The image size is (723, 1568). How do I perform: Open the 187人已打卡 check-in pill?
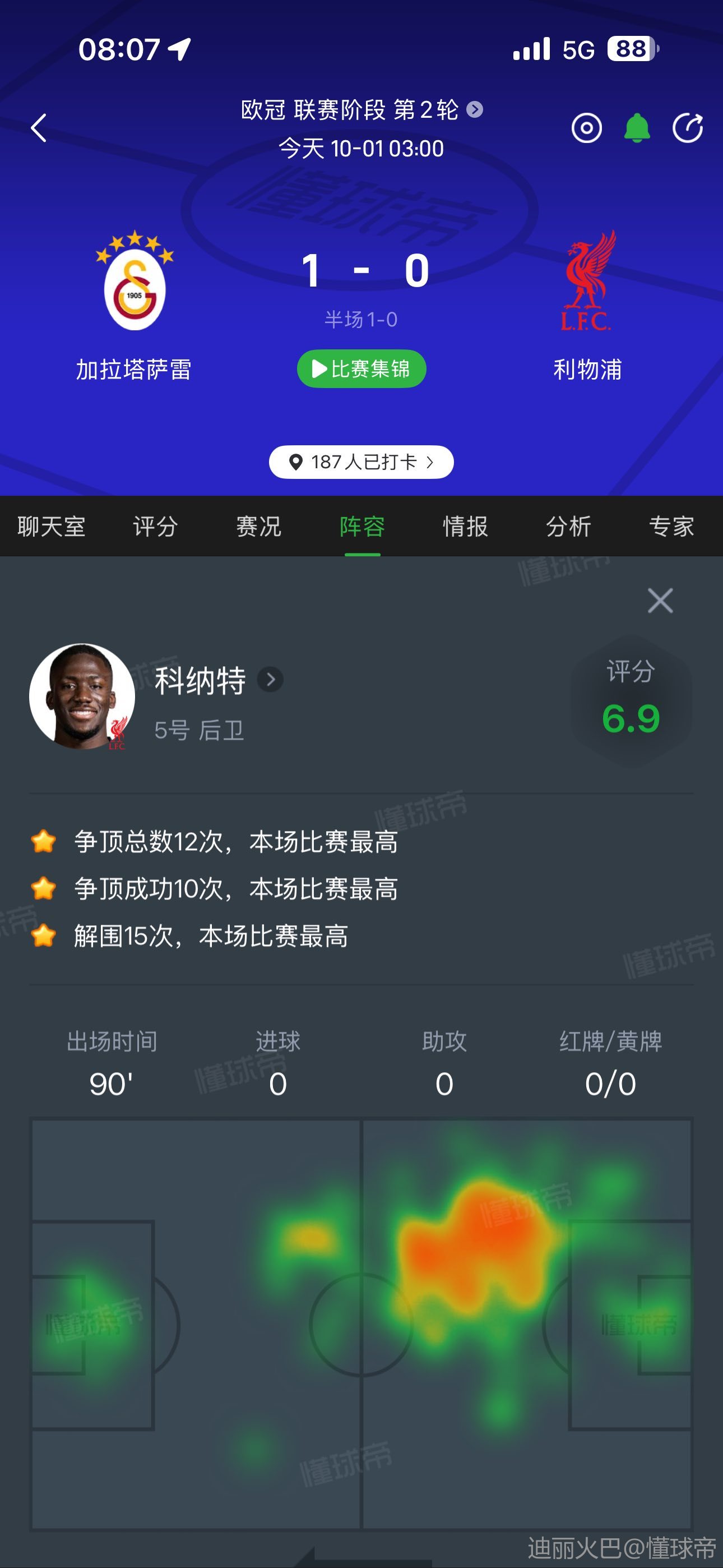click(x=361, y=462)
